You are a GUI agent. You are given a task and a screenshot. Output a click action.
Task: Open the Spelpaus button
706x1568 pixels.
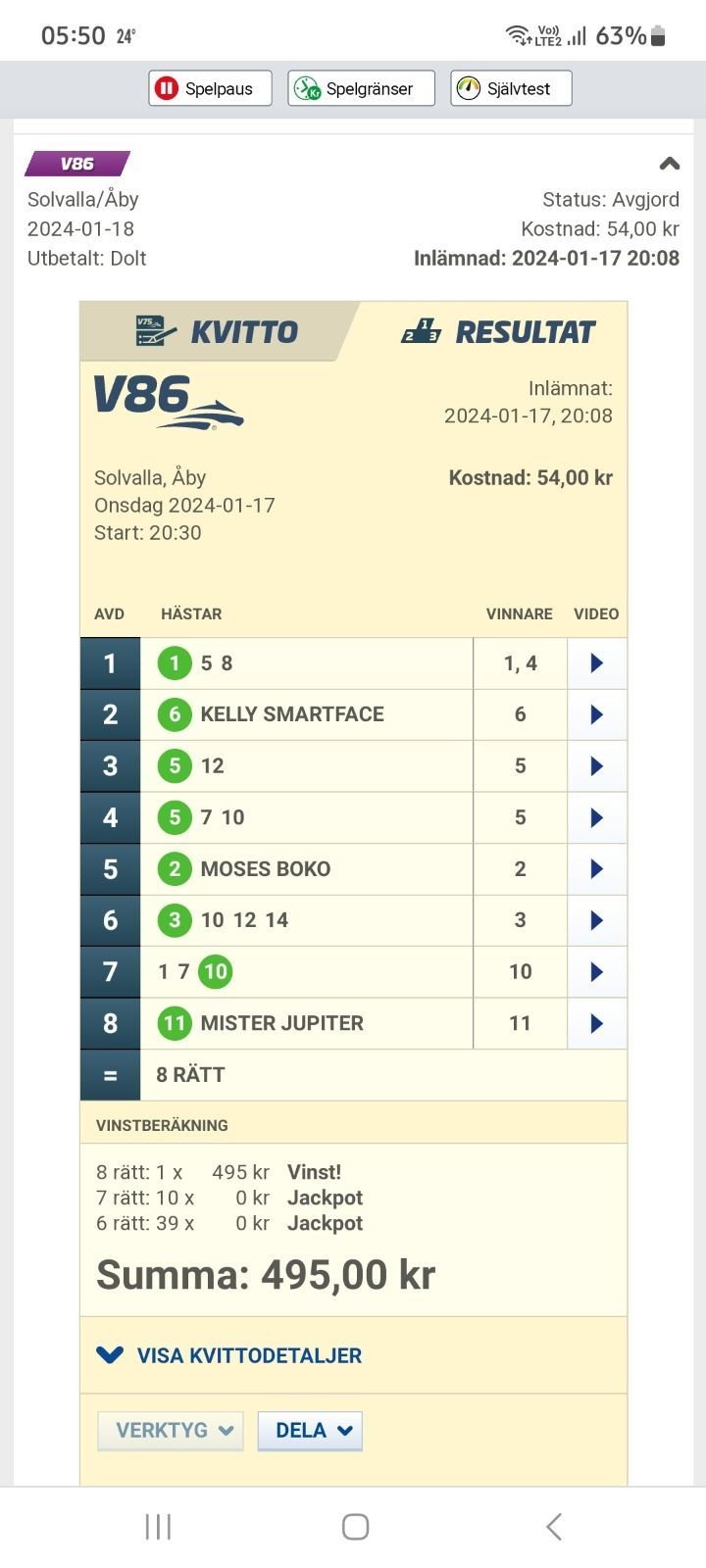click(210, 88)
